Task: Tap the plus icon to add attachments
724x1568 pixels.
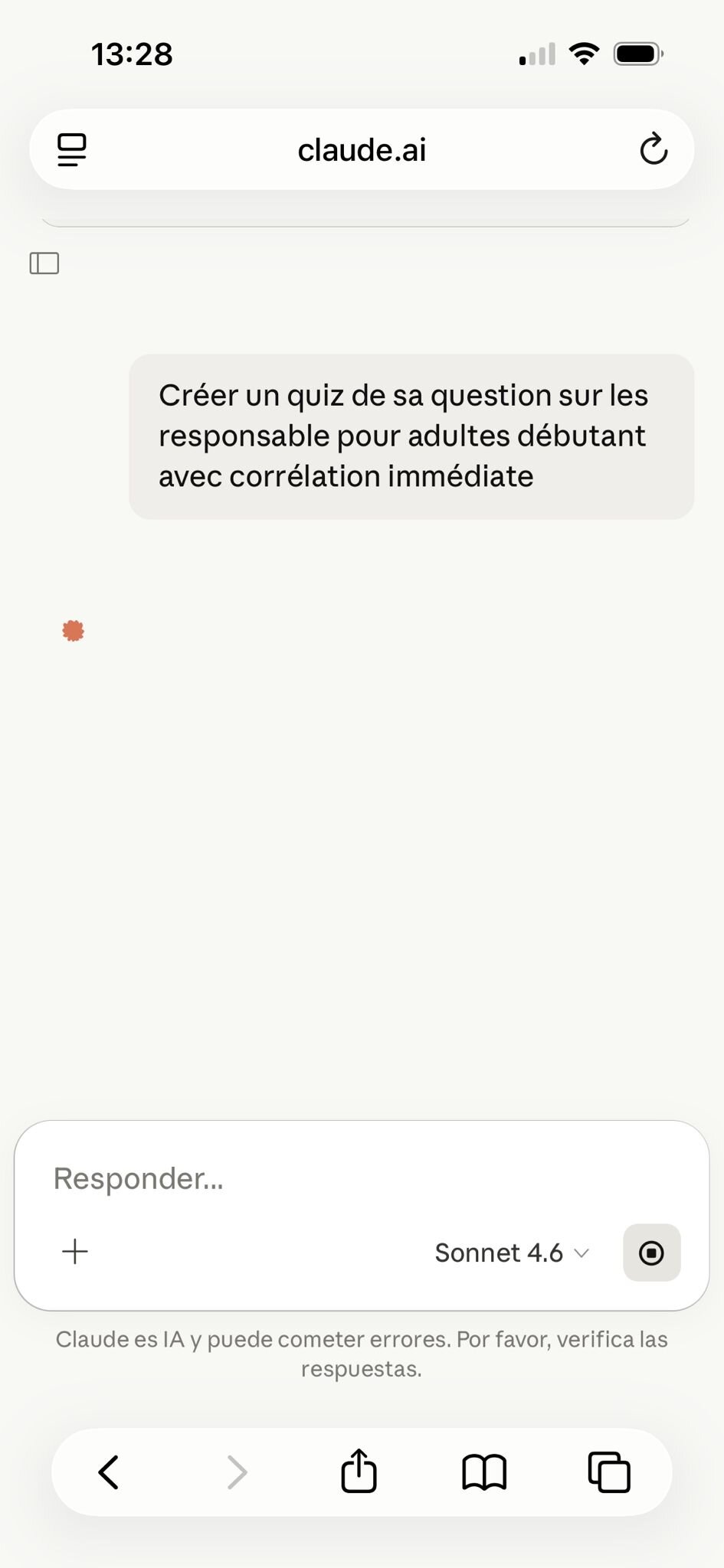Action: click(75, 1252)
